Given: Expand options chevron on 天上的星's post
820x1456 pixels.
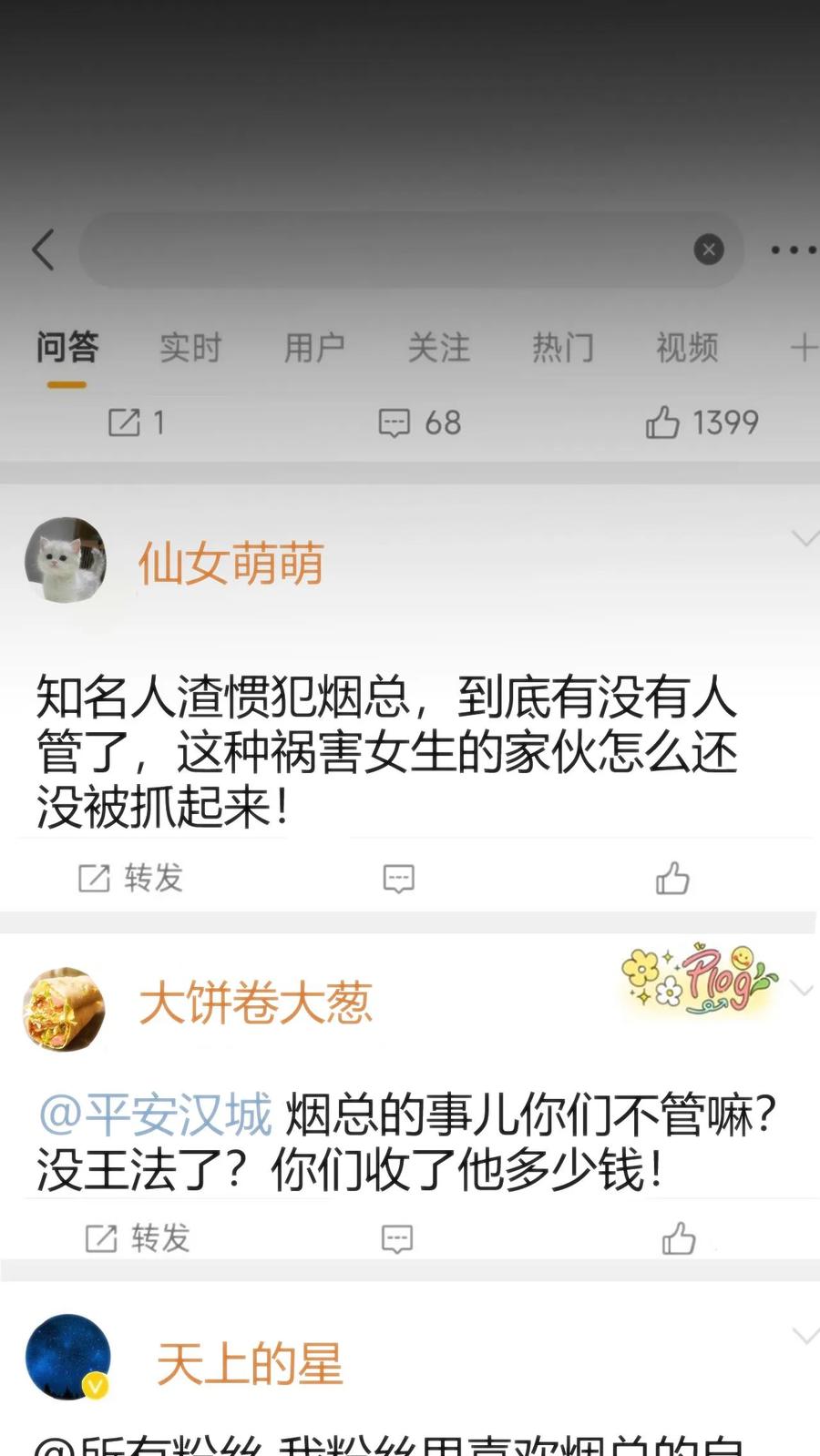Looking at the screenshot, I should tap(805, 1336).
